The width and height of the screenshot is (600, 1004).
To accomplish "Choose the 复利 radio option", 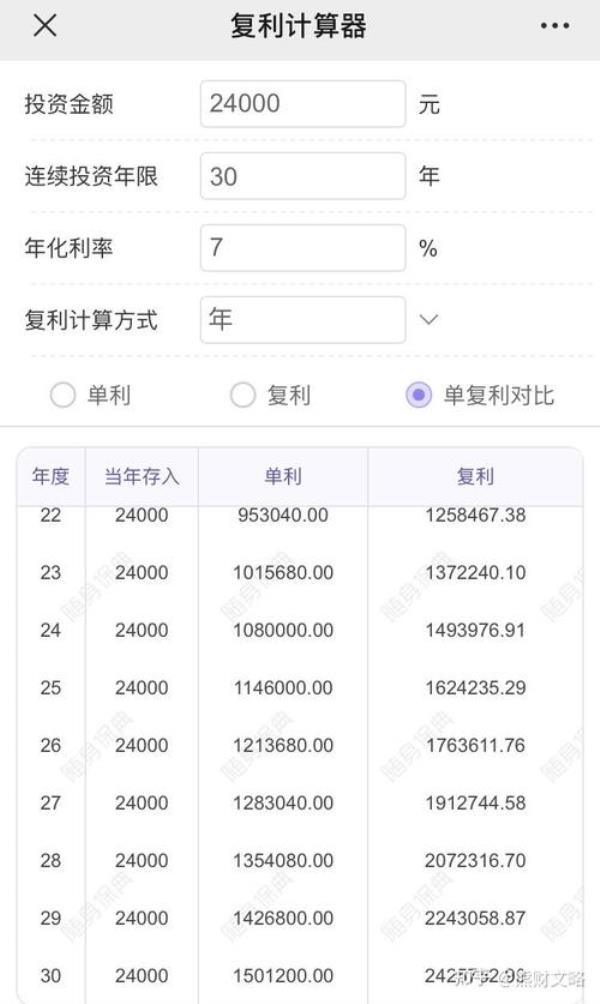I will [x=243, y=396].
